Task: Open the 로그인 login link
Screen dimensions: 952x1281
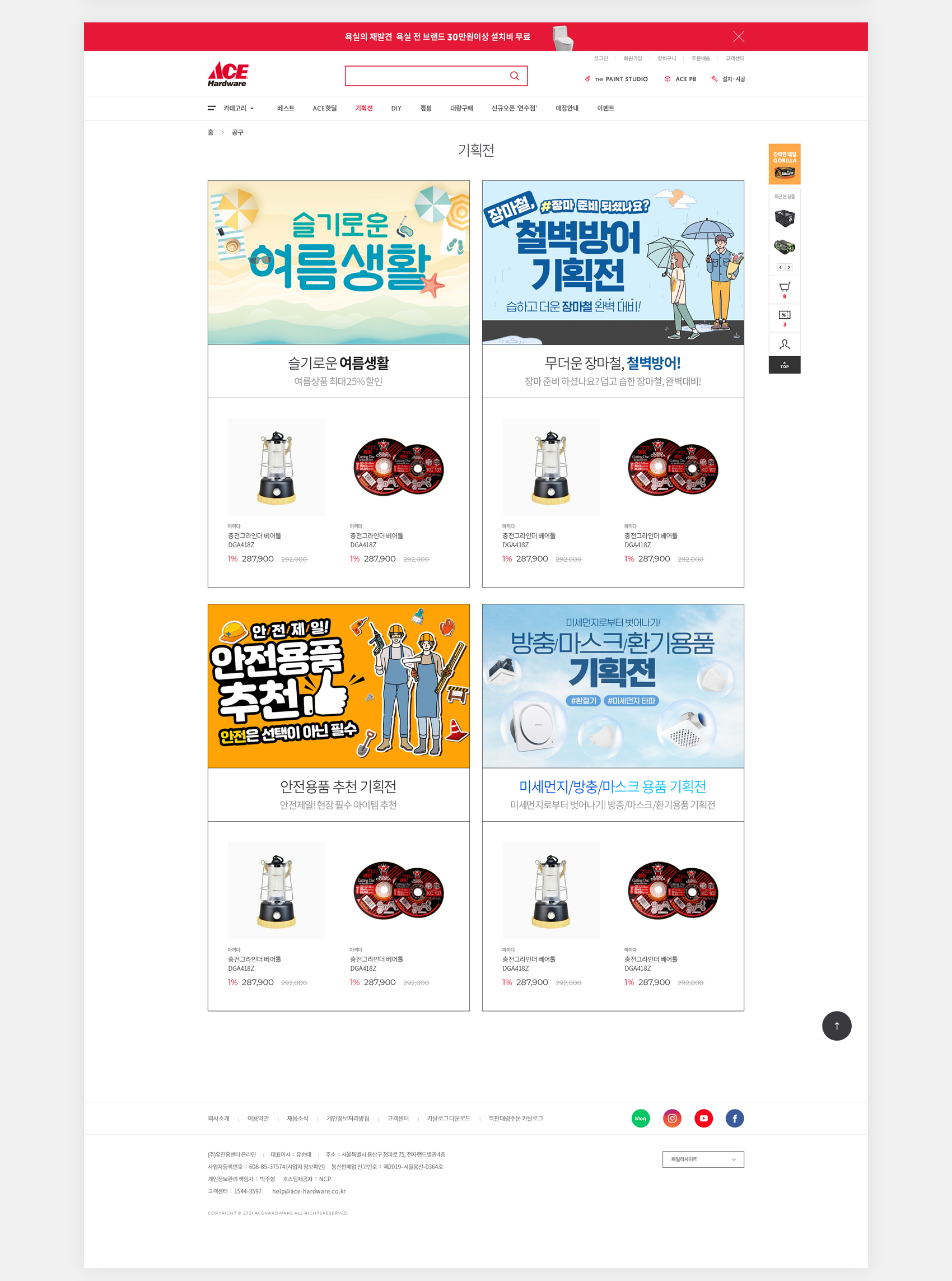Action: tap(600, 58)
